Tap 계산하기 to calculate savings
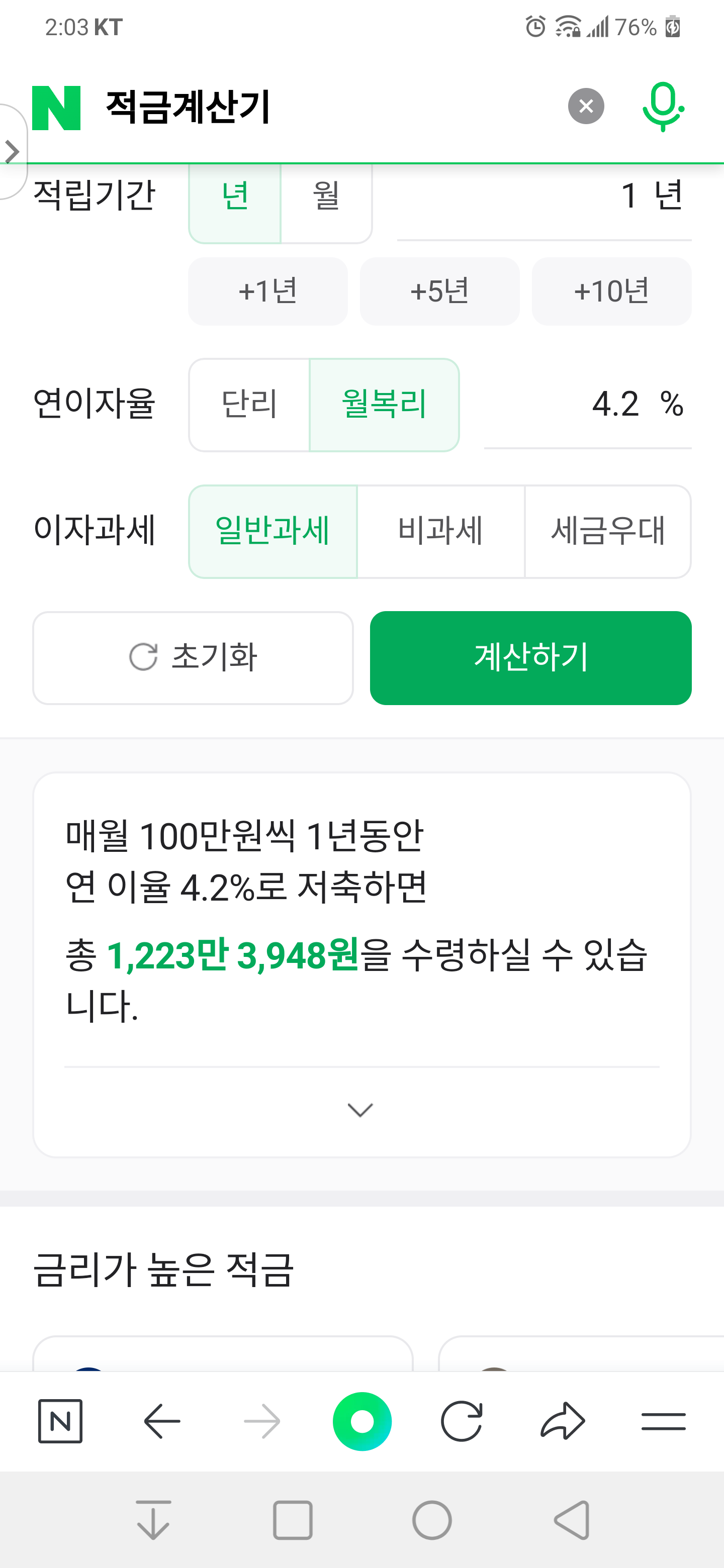Screen dimensions: 724x1568 (530, 658)
